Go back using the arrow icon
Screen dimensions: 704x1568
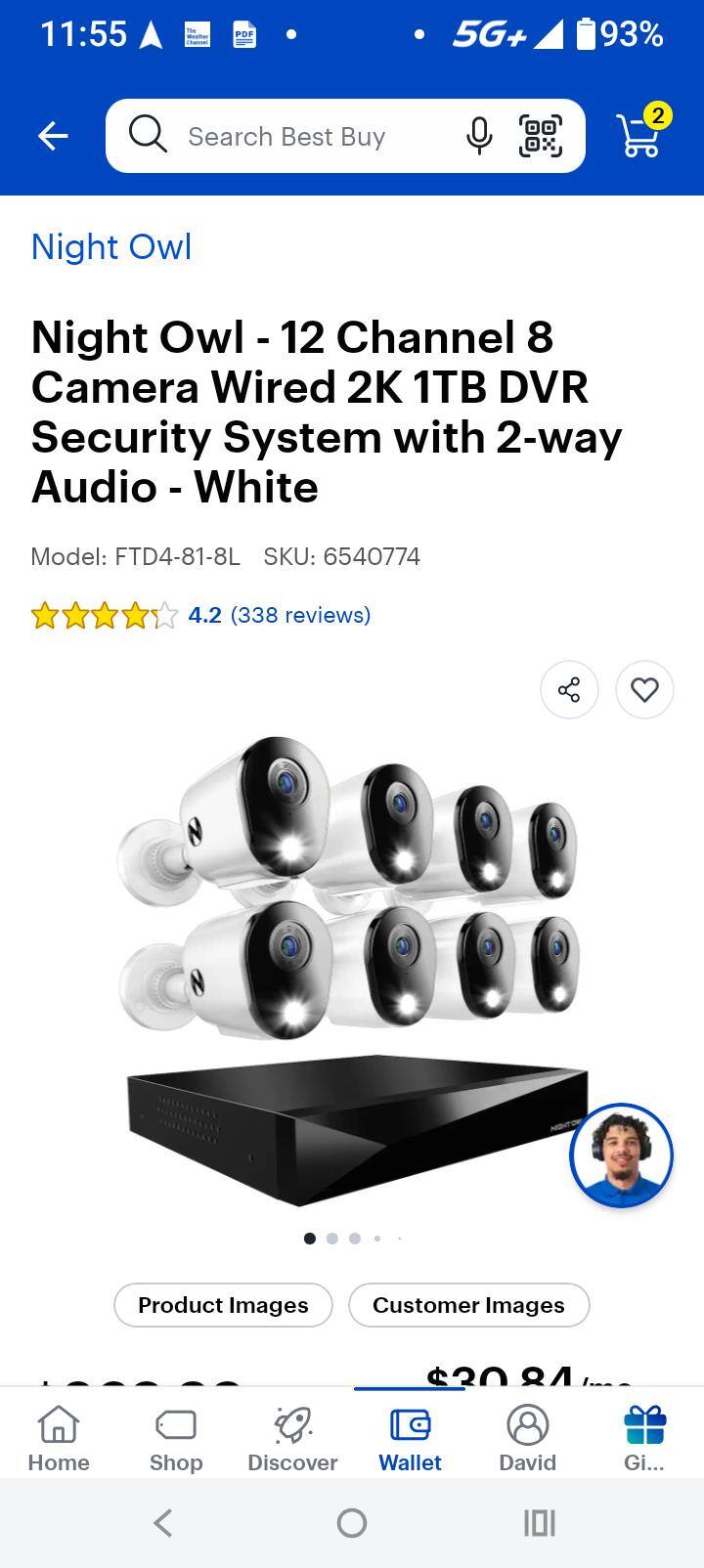click(x=53, y=136)
